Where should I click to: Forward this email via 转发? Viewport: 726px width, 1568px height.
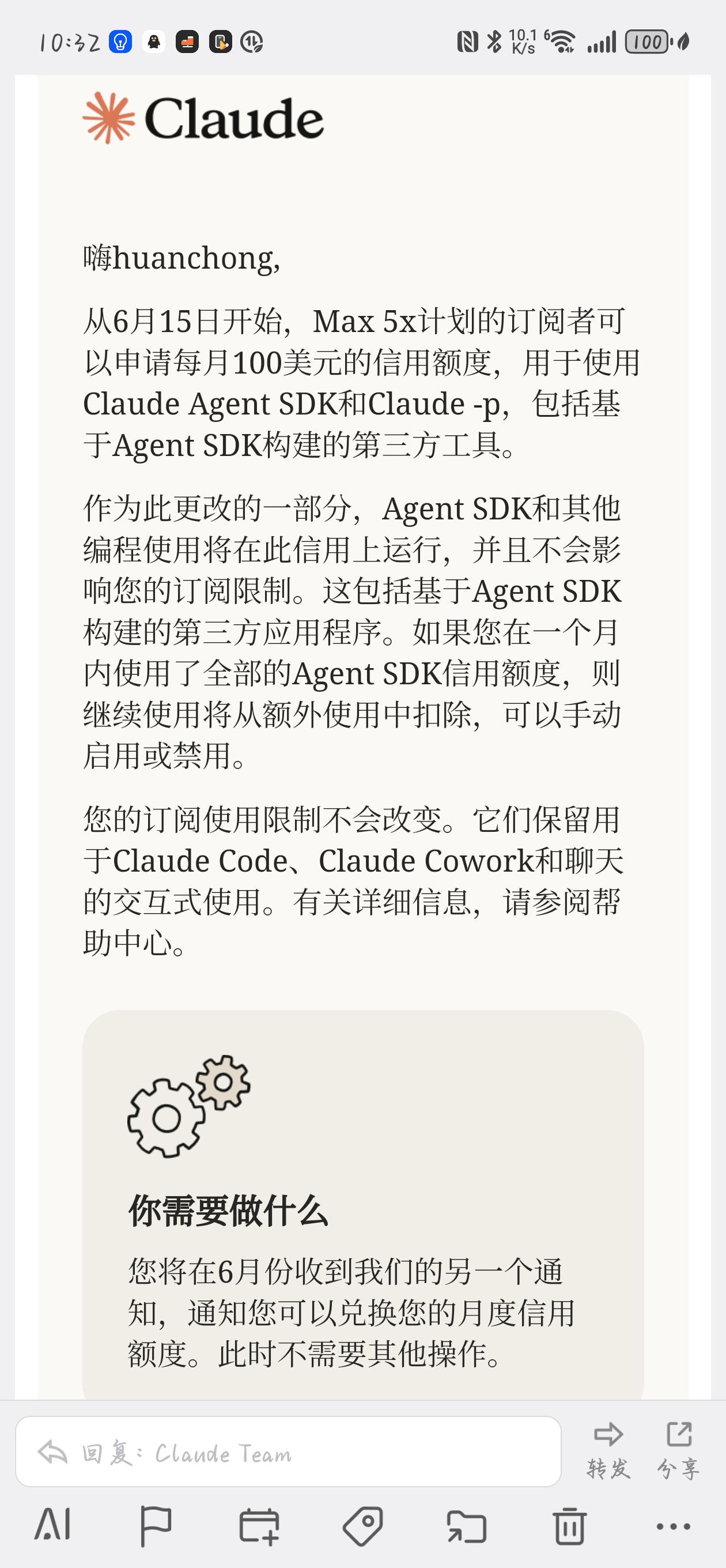point(608,1450)
